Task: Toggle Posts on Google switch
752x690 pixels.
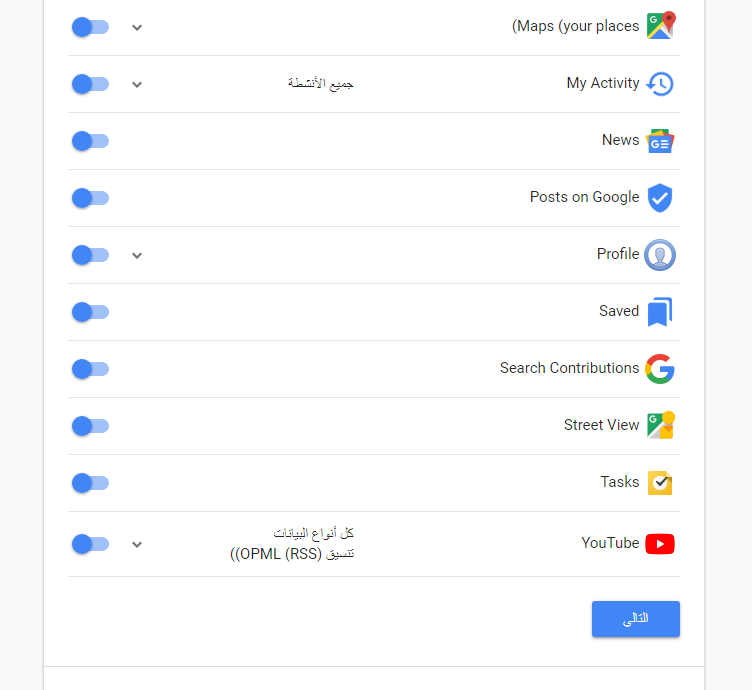Action: click(x=90, y=198)
